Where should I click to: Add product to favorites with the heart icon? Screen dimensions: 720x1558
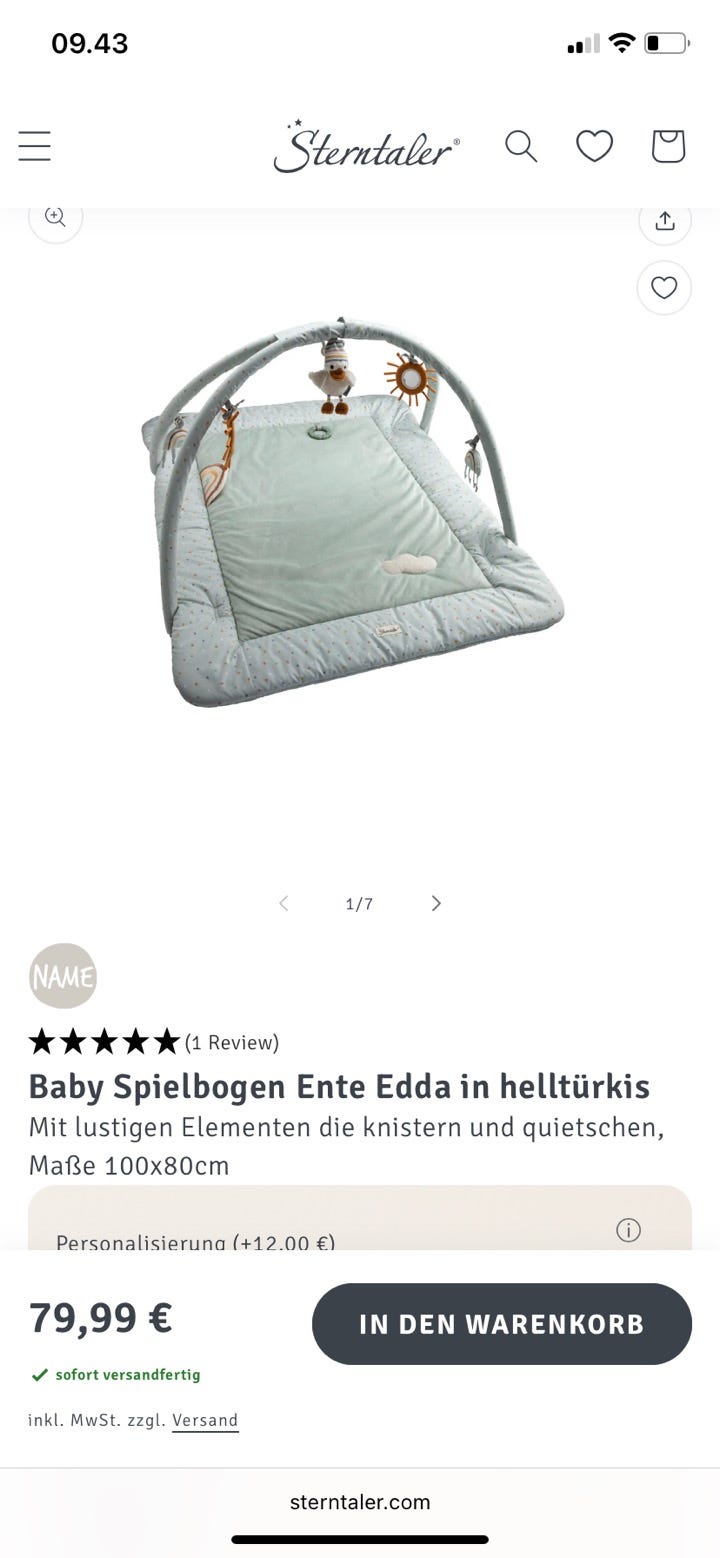(663, 287)
